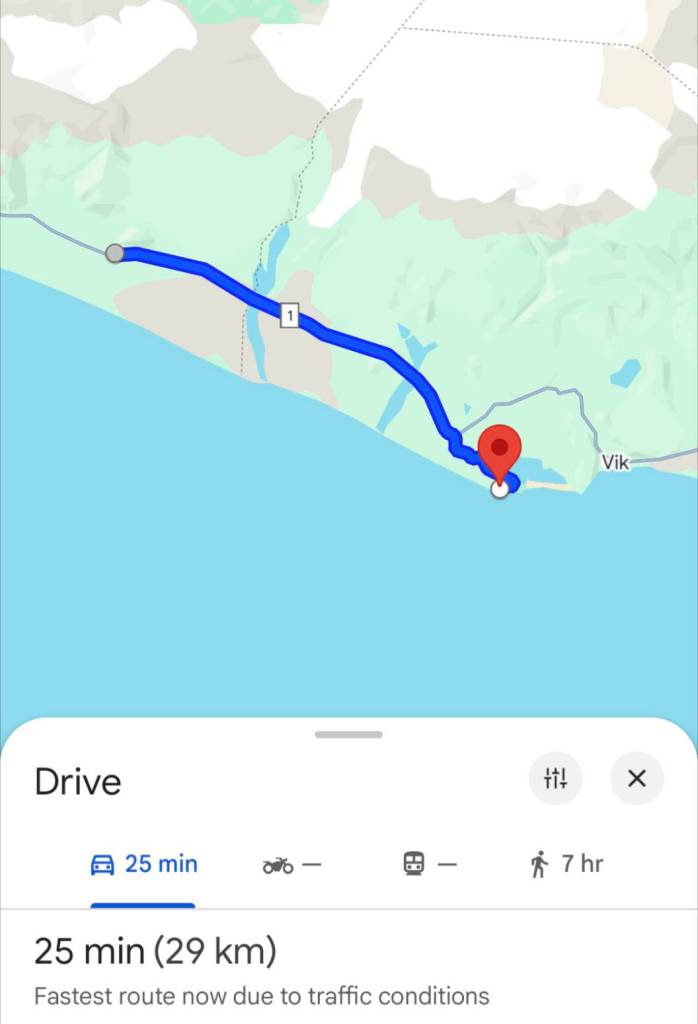Switch to public transit mode

click(430, 864)
